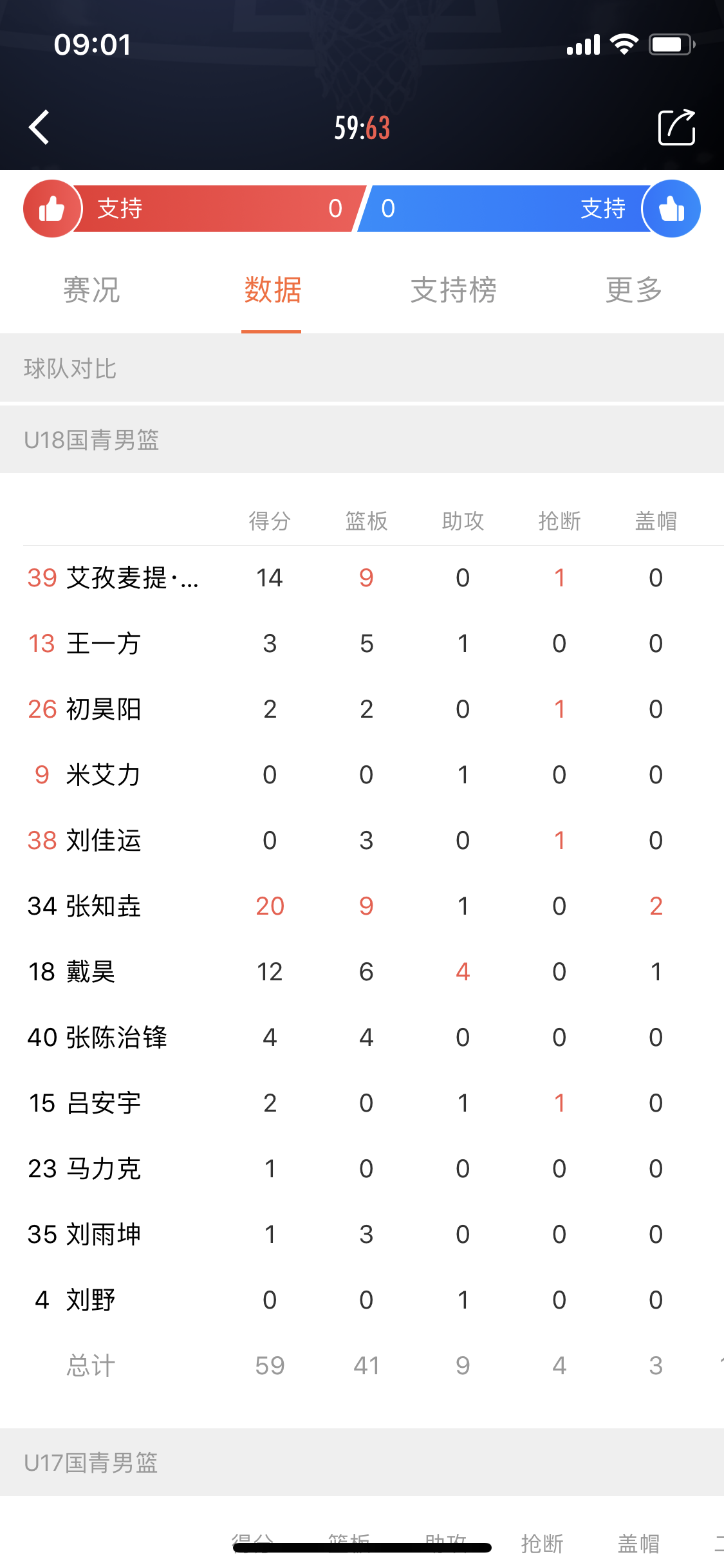Tap the red thumbs-up support button

[52, 209]
